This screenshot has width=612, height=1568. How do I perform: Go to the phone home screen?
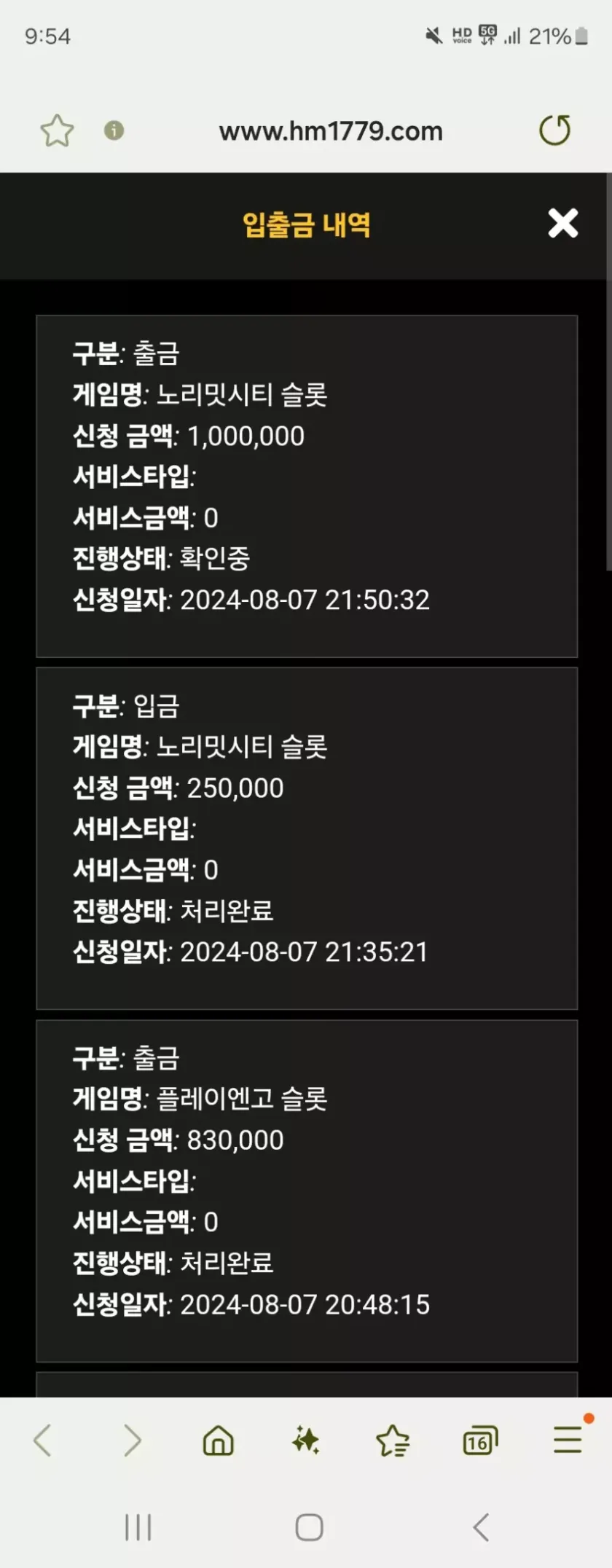click(309, 1527)
